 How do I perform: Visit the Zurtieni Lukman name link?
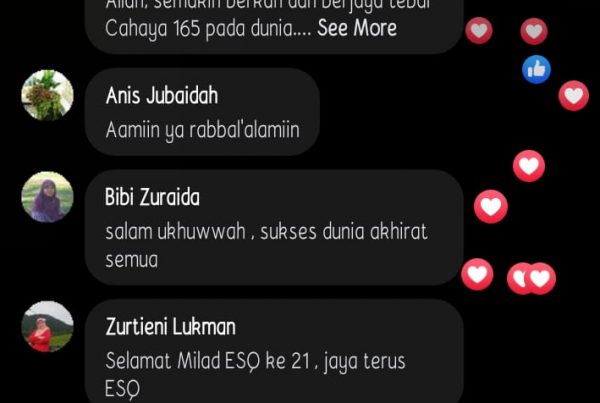click(x=170, y=327)
